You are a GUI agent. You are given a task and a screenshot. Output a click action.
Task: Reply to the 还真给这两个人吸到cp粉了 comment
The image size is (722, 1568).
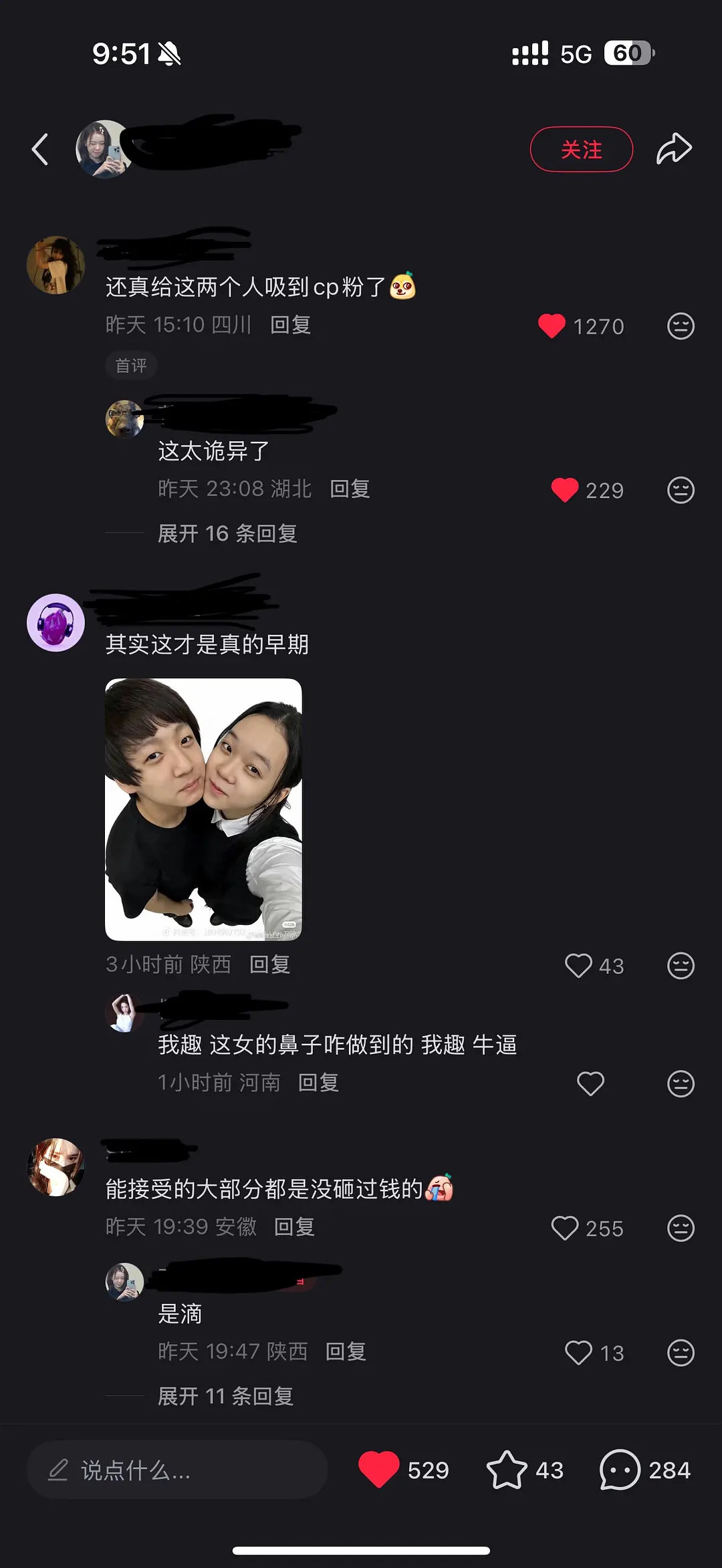click(290, 325)
